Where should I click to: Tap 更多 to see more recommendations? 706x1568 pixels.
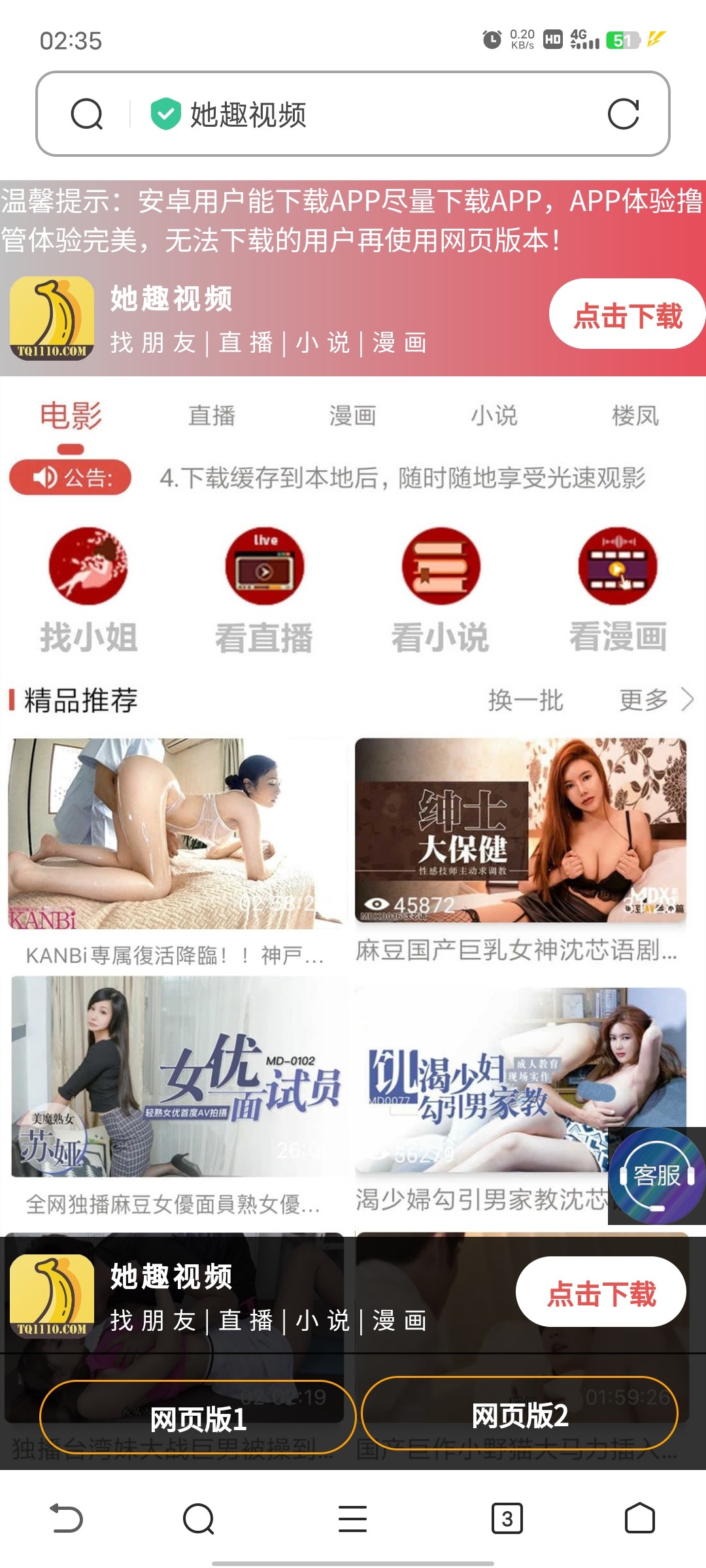tap(654, 700)
